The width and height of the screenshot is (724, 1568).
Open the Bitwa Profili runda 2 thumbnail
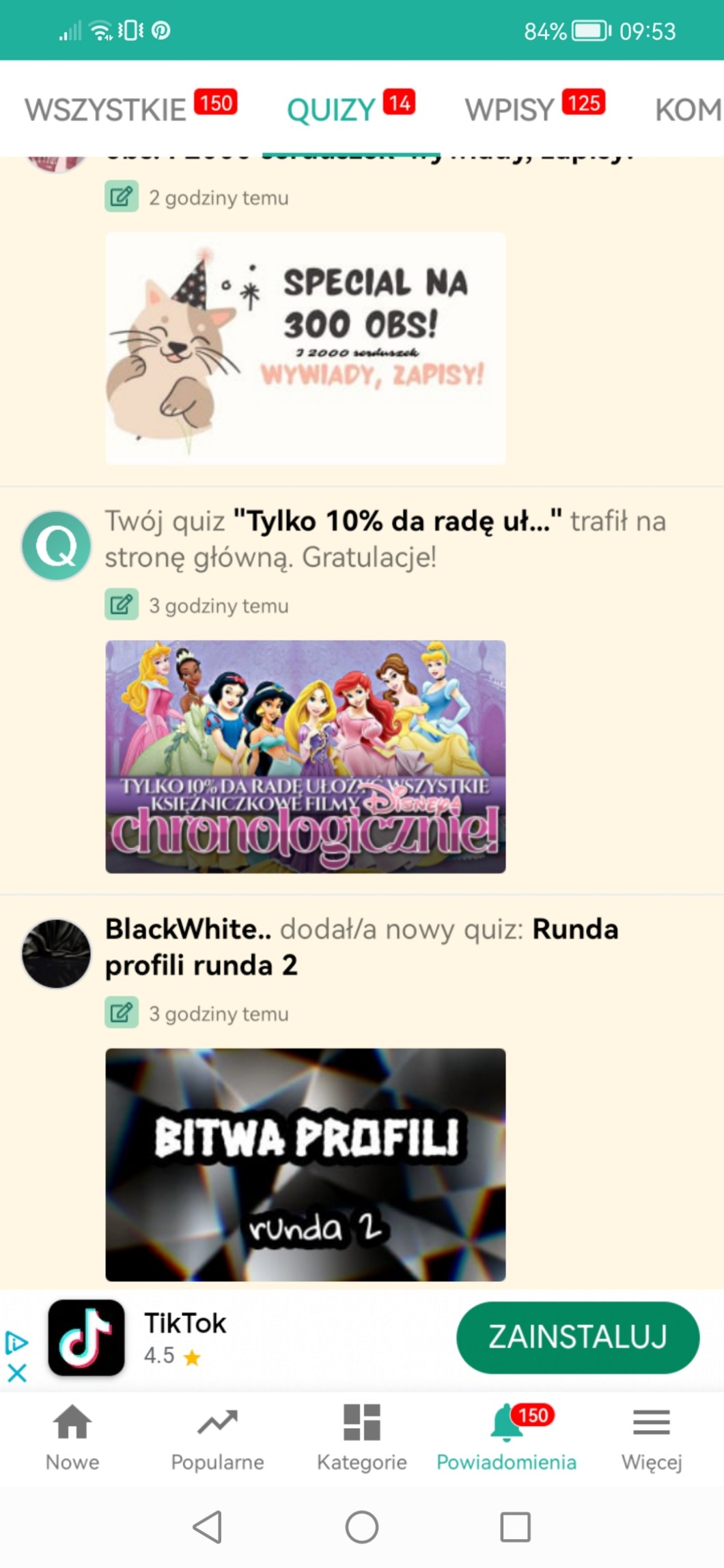click(305, 1164)
